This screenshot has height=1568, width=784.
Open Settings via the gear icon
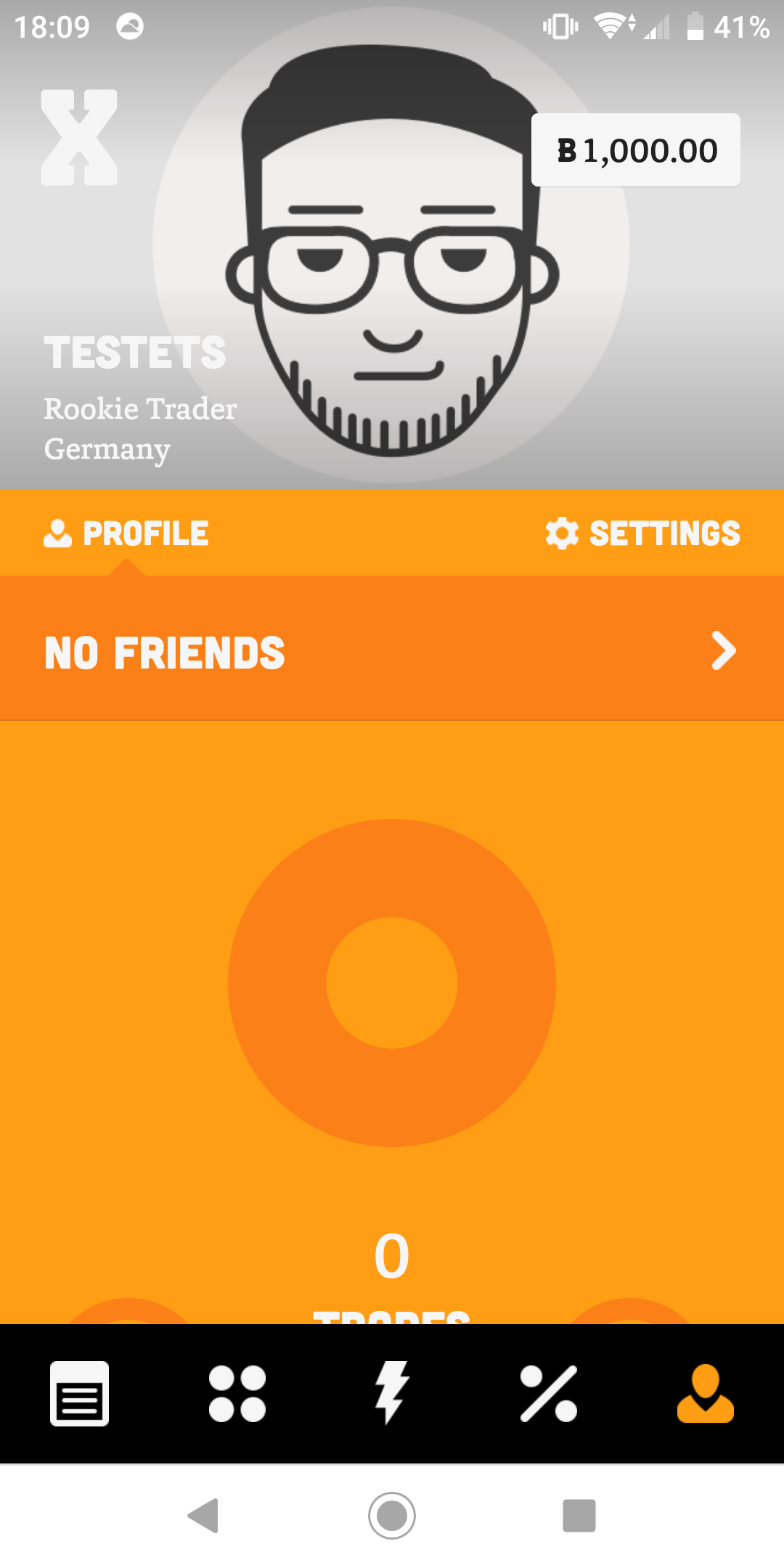(x=643, y=533)
